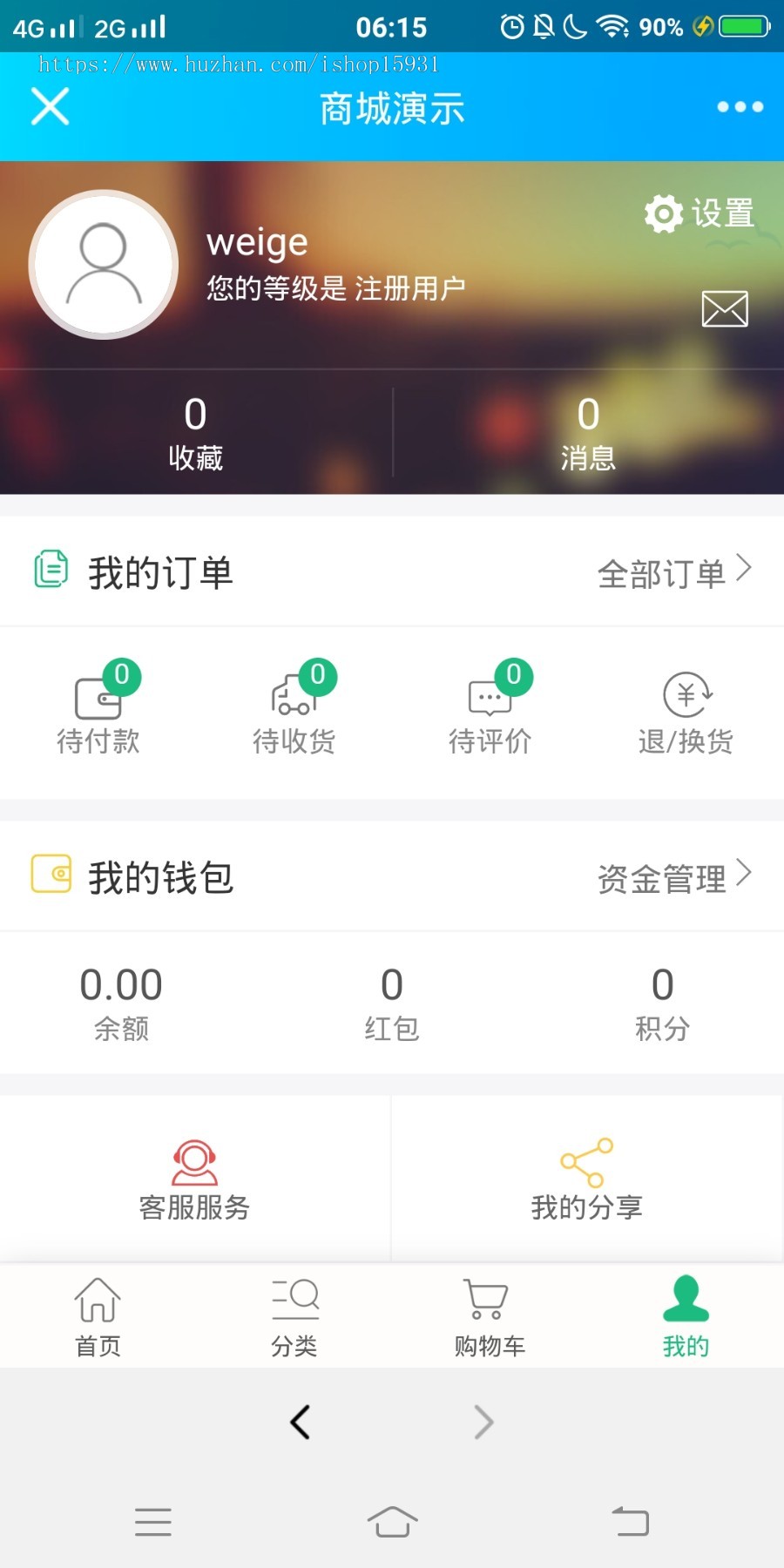Open the envelope message icon
Viewport: 784px width, 1568px height.
click(725, 308)
